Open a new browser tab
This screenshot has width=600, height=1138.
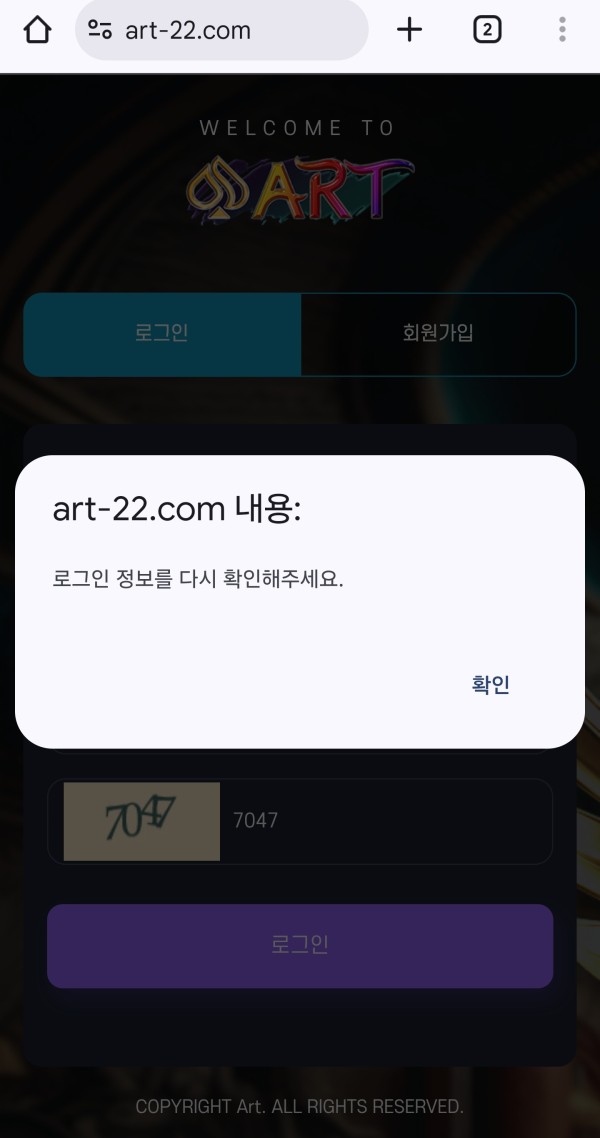point(409,30)
